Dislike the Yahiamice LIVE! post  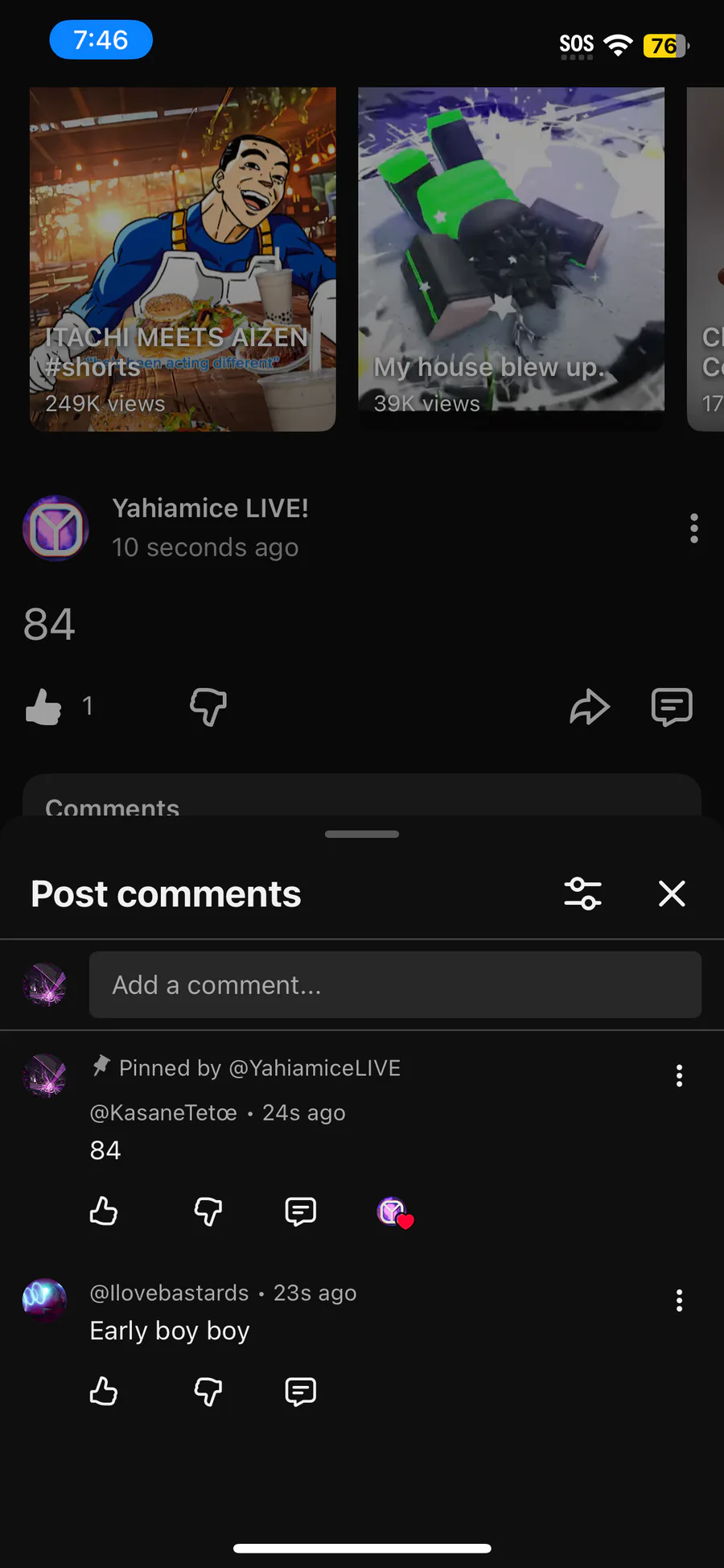[x=208, y=707]
